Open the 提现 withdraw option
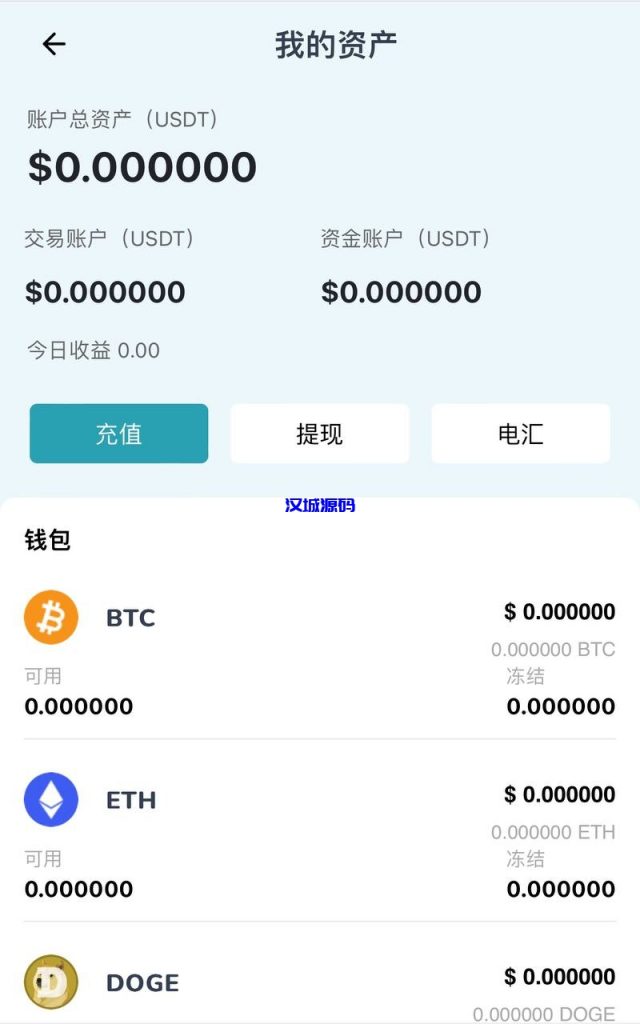Image resolution: width=640 pixels, height=1024 pixels. (320, 434)
